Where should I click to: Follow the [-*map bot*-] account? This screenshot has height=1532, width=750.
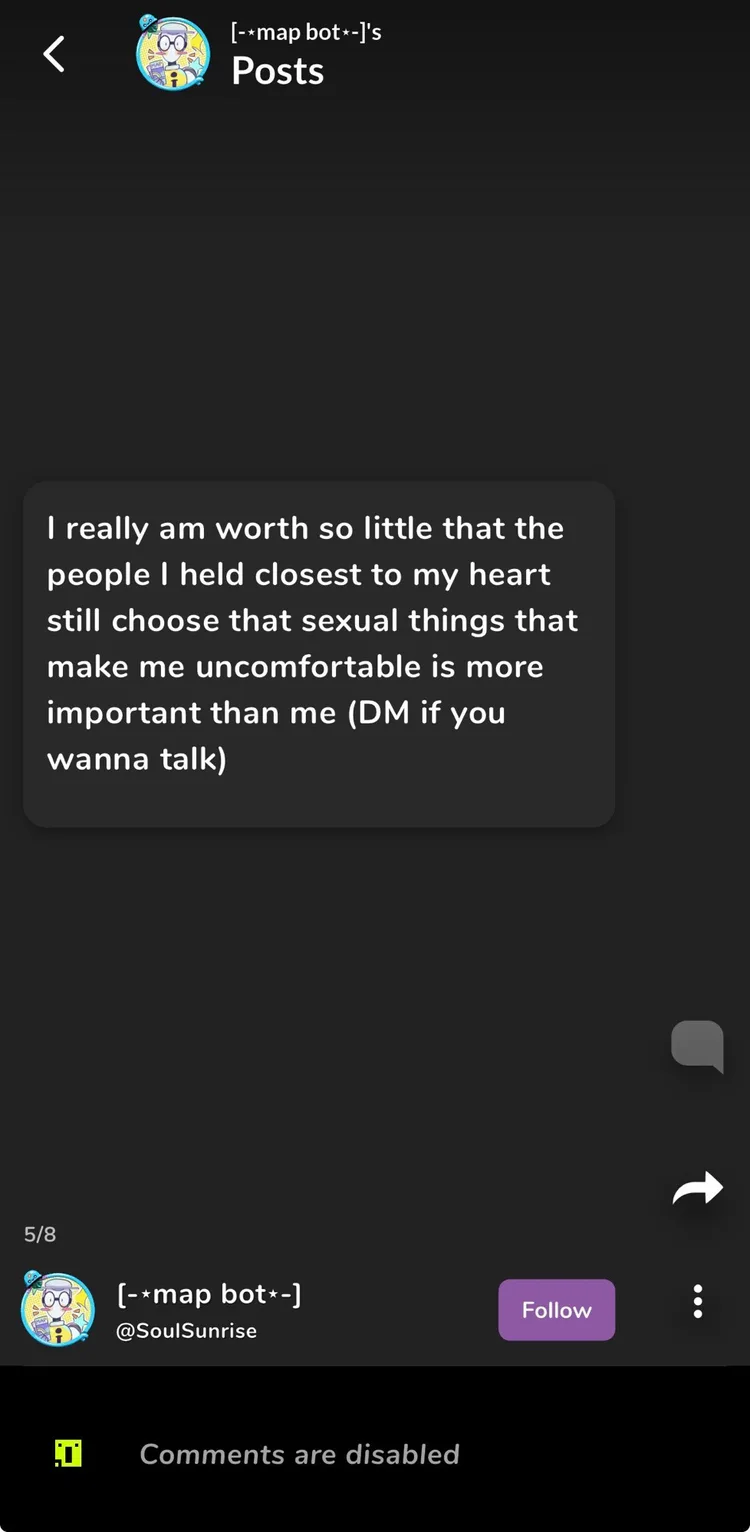[557, 1310]
